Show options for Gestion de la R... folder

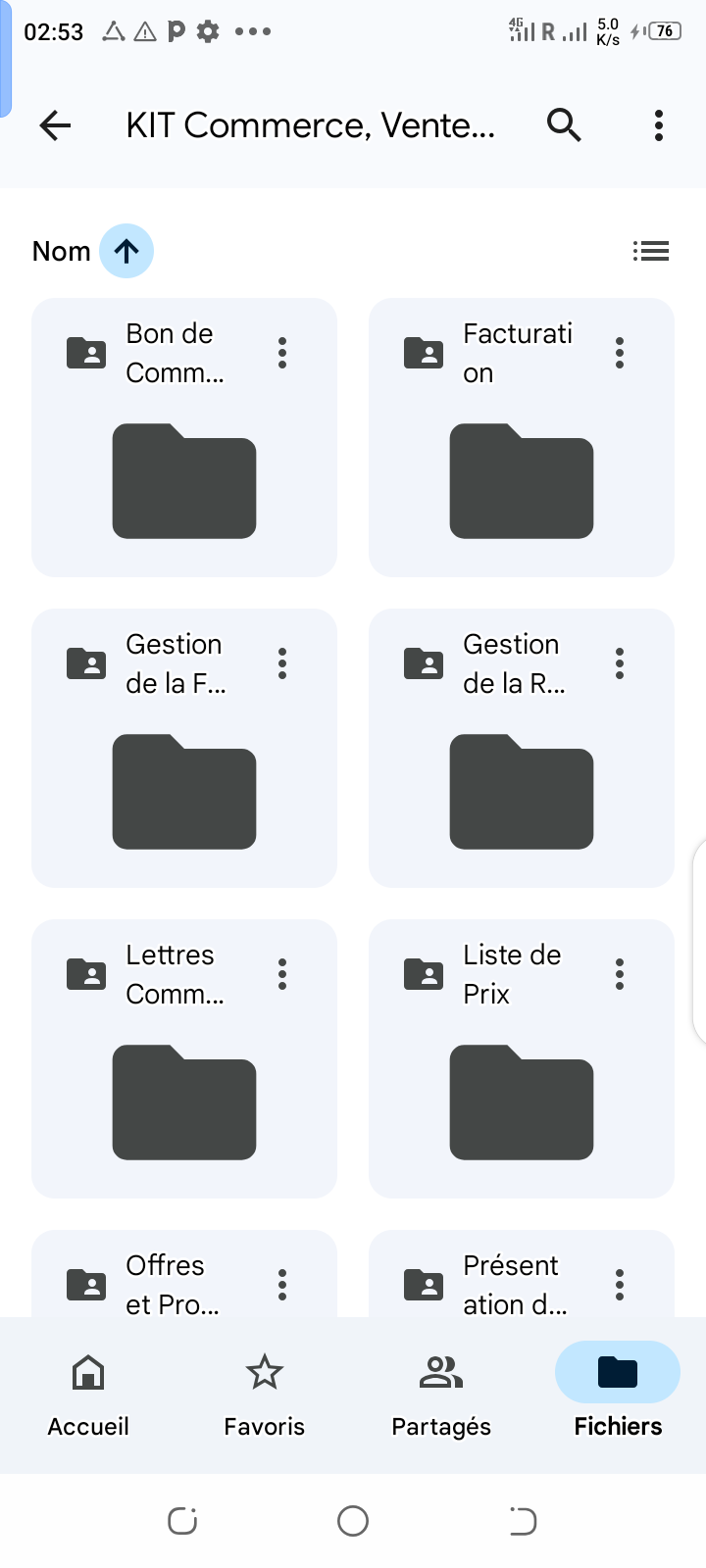(620, 663)
